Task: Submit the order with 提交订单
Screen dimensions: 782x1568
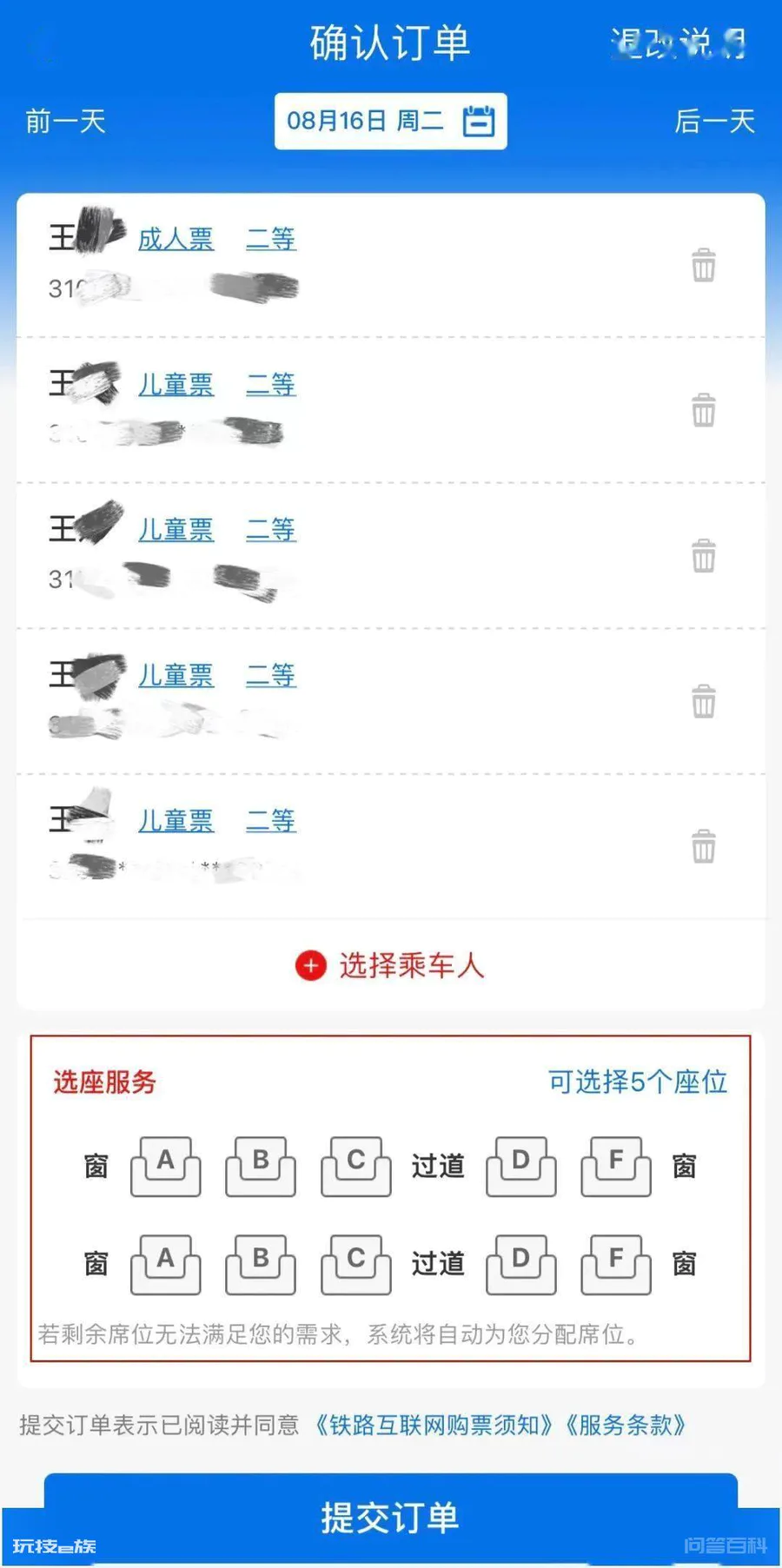Action: (x=391, y=1518)
